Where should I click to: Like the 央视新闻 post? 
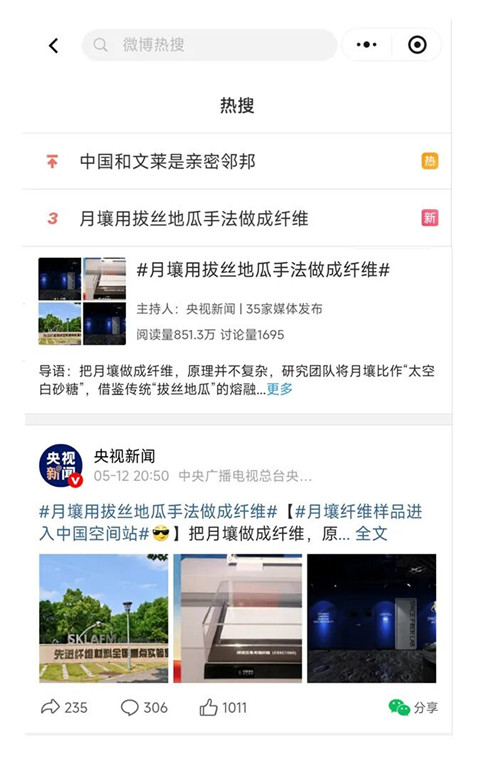pyautogui.click(x=223, y=708)
